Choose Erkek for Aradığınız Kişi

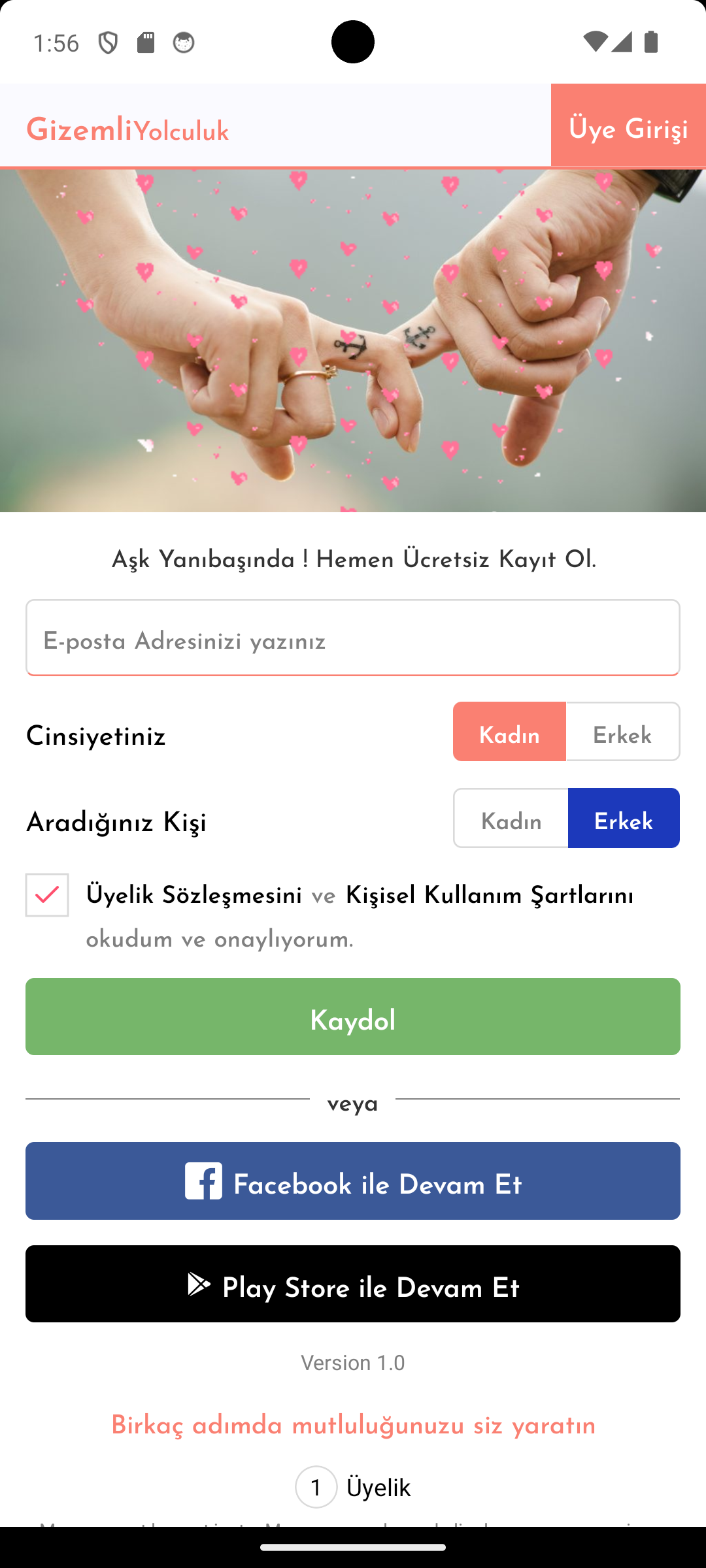[x=624, y=818]
